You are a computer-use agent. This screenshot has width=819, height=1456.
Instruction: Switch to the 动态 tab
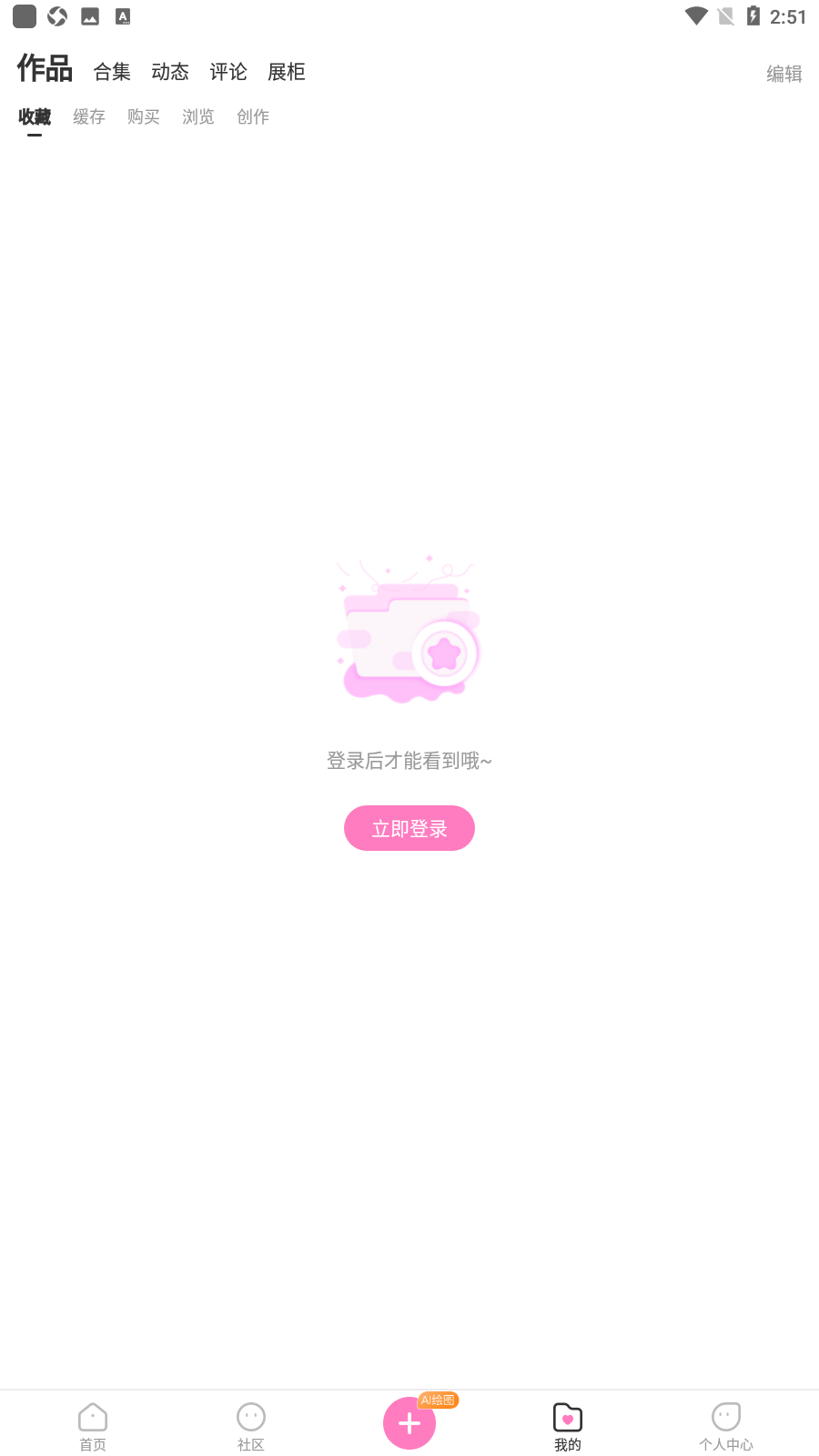point(170,72)
